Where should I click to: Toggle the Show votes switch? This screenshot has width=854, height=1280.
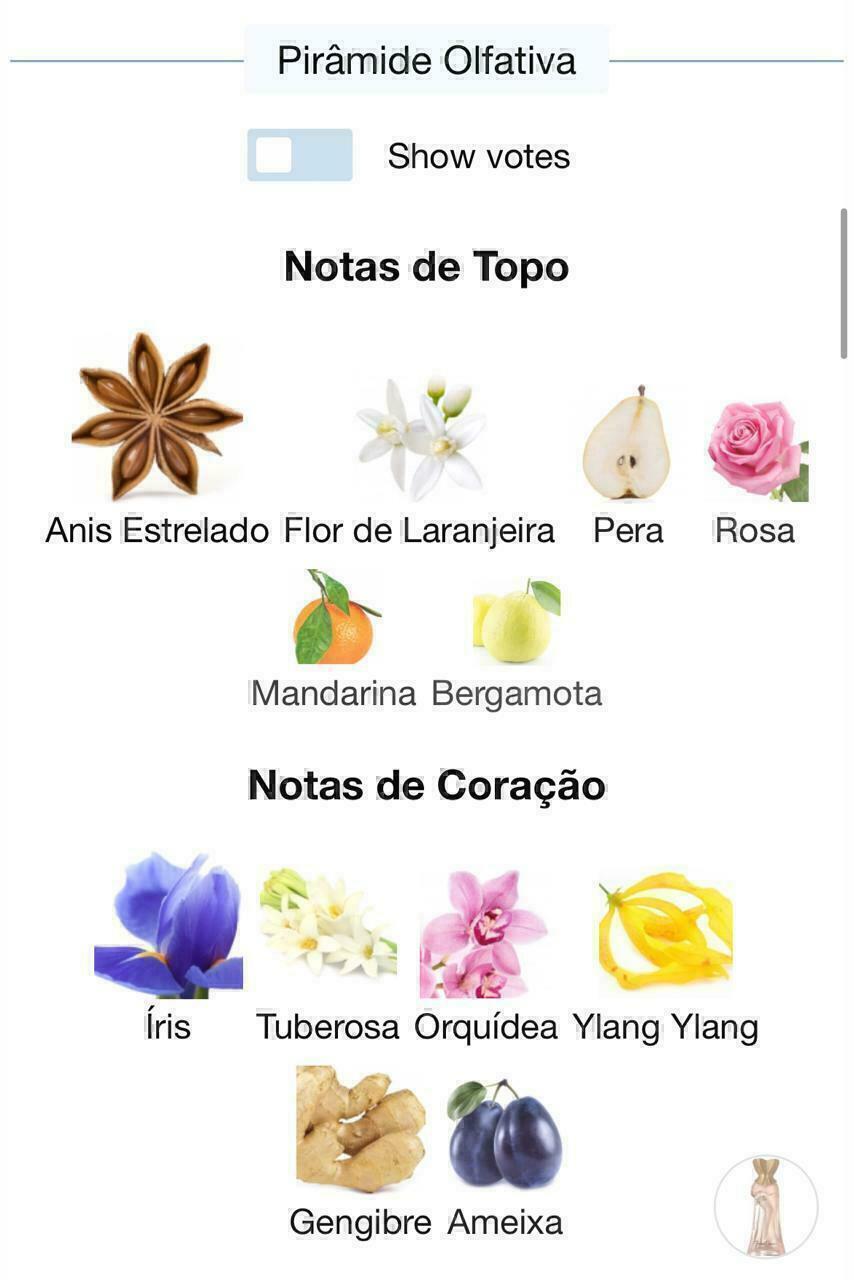pos(299,155)
